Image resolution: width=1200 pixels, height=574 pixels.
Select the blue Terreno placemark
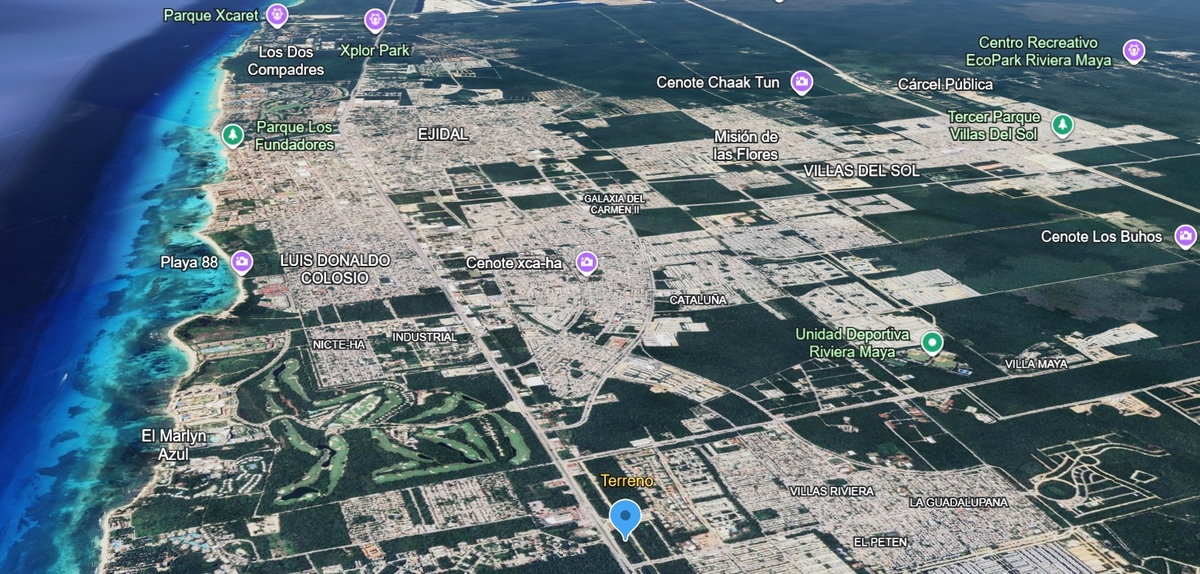[626, 518]
